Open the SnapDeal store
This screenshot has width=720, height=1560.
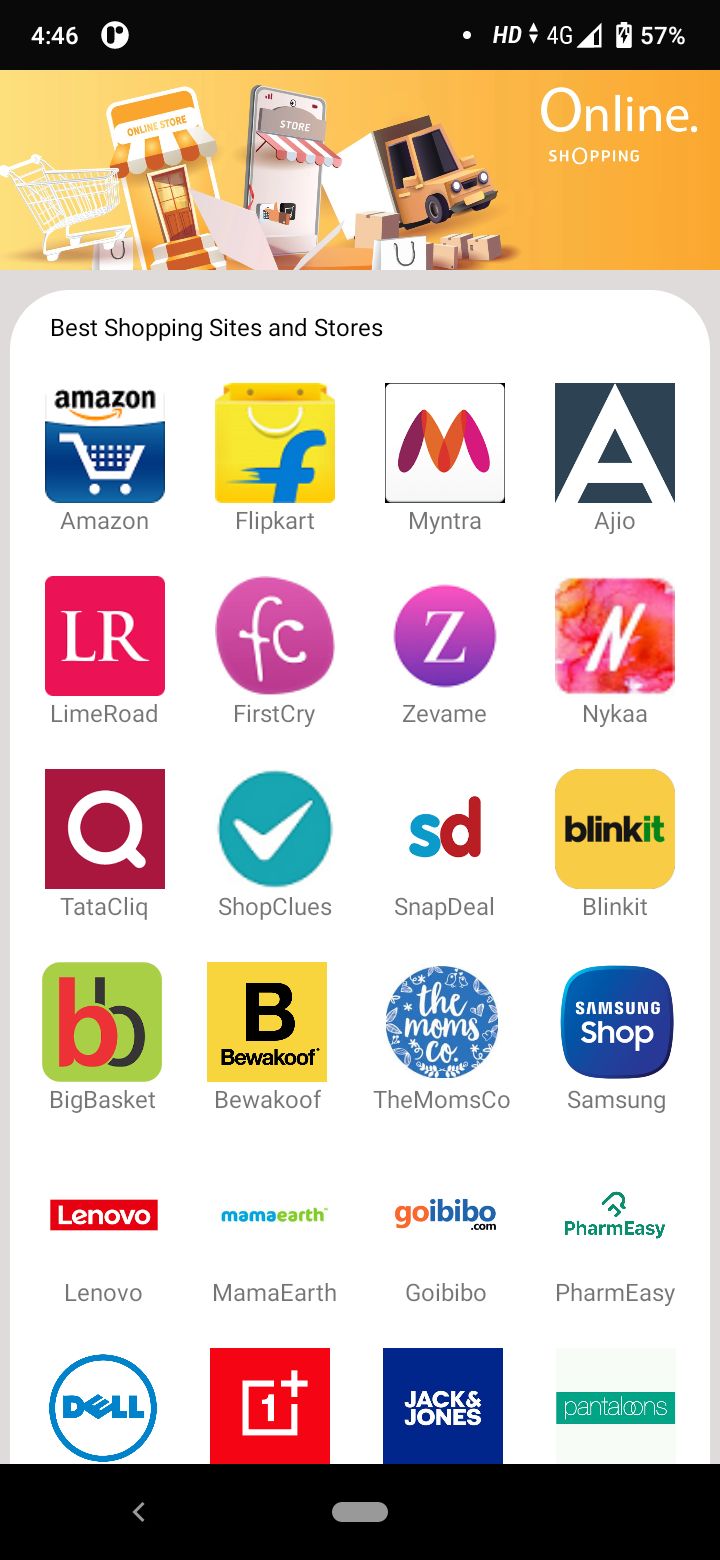point(445,829)
